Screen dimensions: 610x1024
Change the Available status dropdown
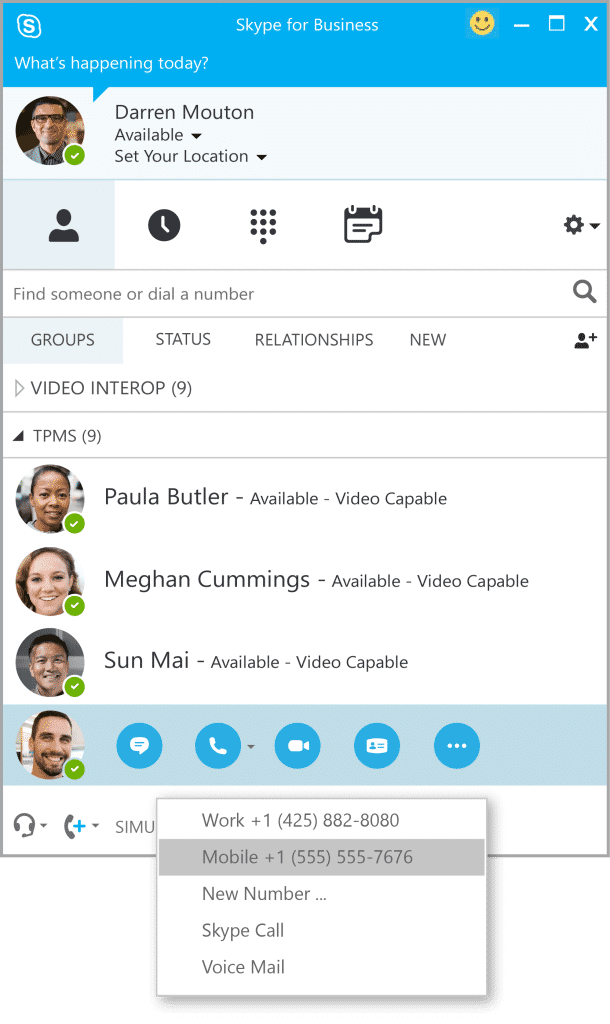(x=158, y=135)
